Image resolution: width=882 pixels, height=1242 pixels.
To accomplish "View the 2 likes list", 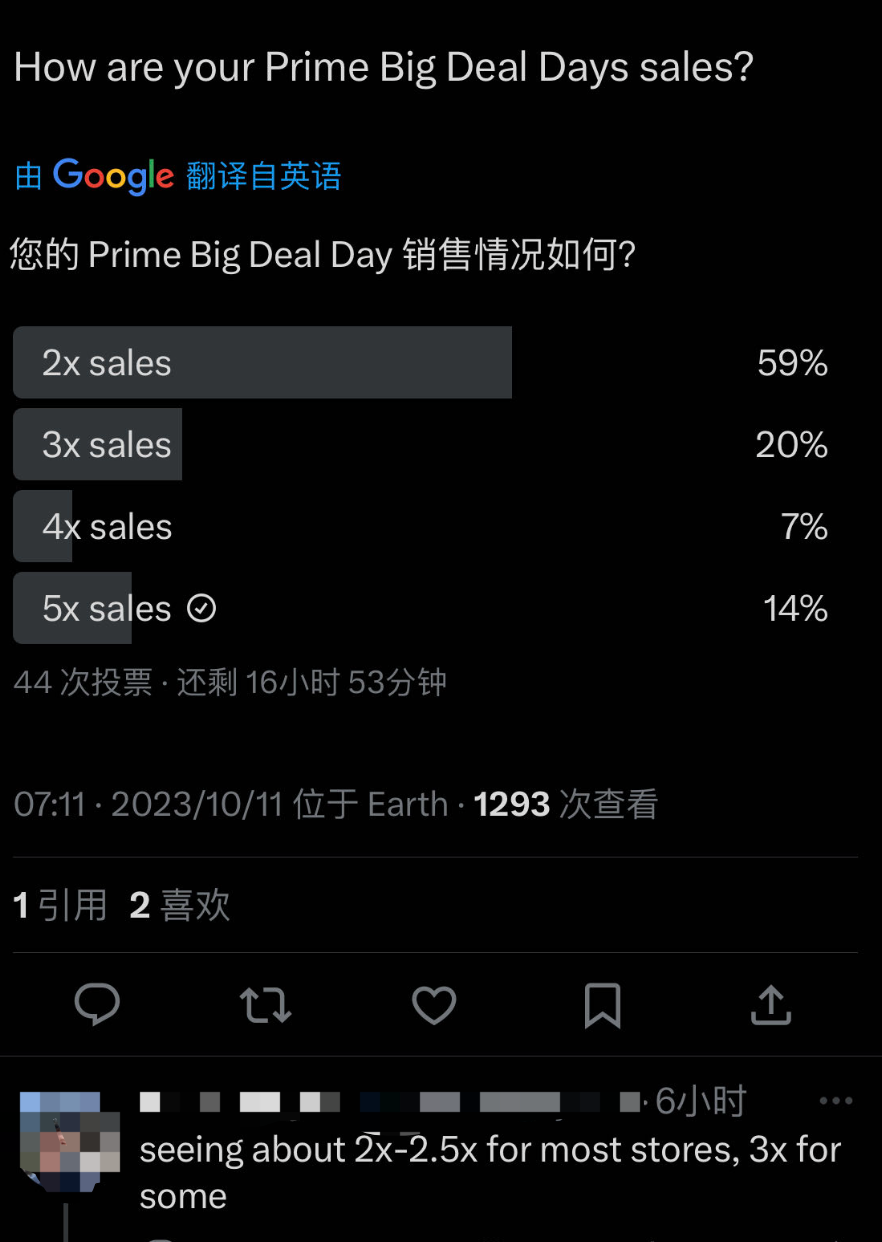I will pos(180,906).
